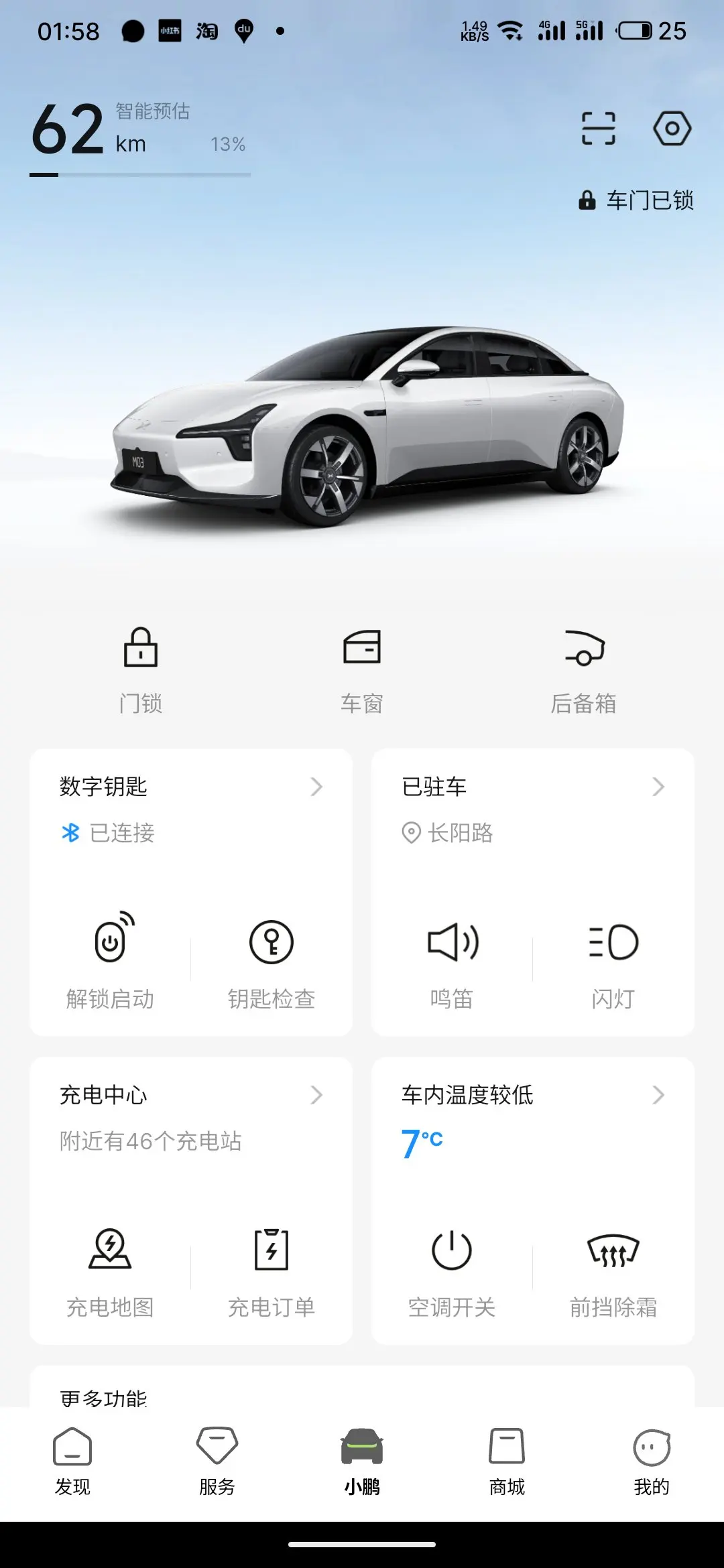This screenshot has width=724, height=1568.
Task: Open the 已驻车 parking location card
Action: tap(533, 787)
